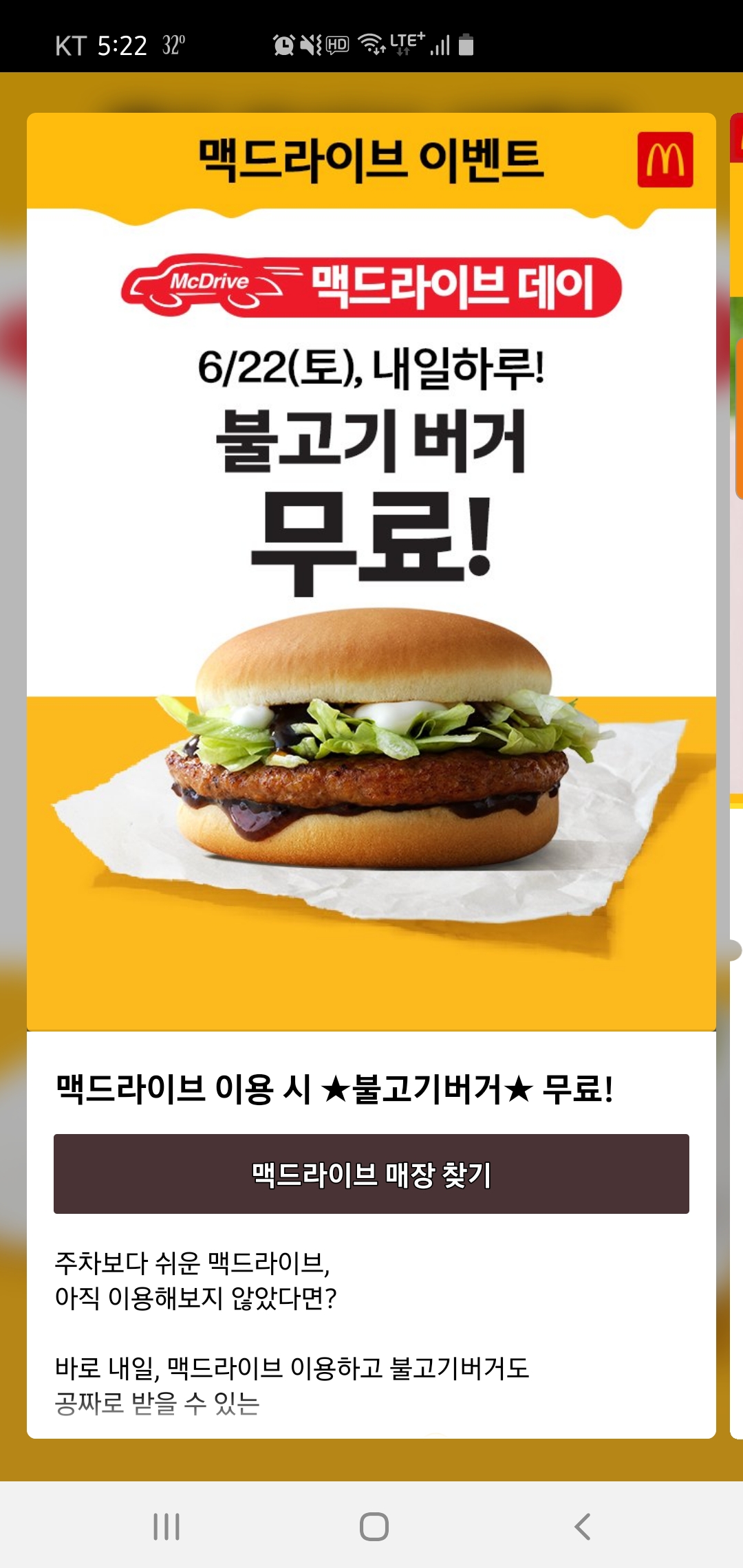Tap the 맥드라이브 매장 찾기 button
The height and width of the screenshot is (1568, 743).
371,1173
